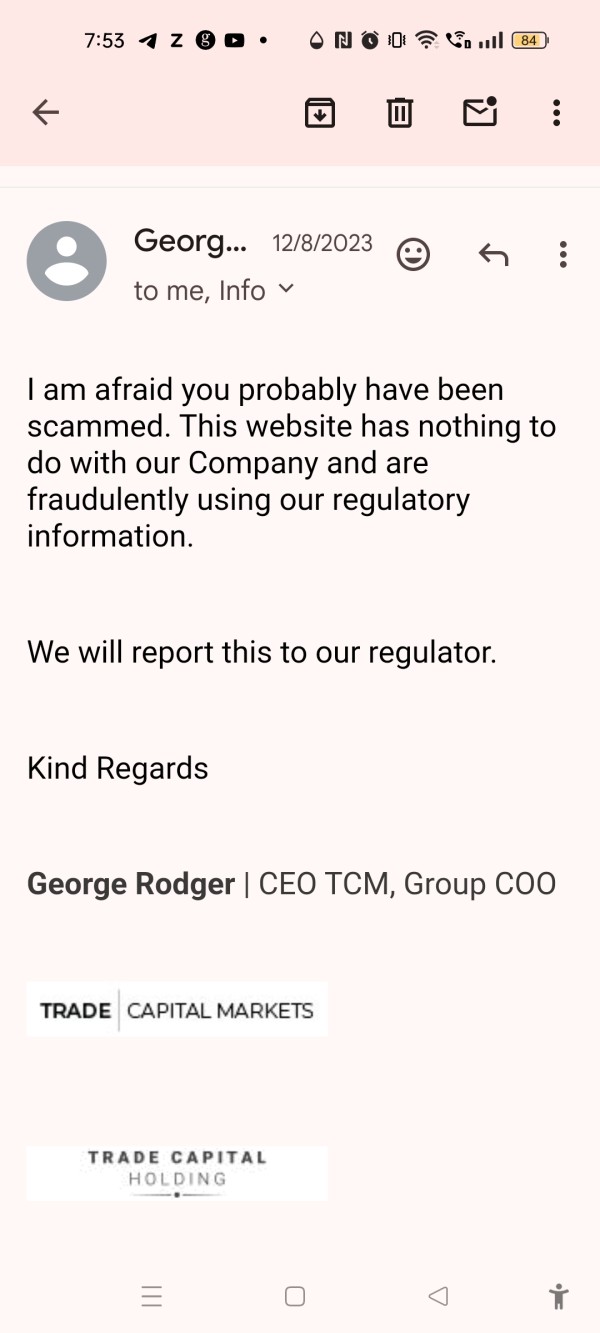Mark this email as unread
This screenshot has width=600, height=1333.
[480, 112]
